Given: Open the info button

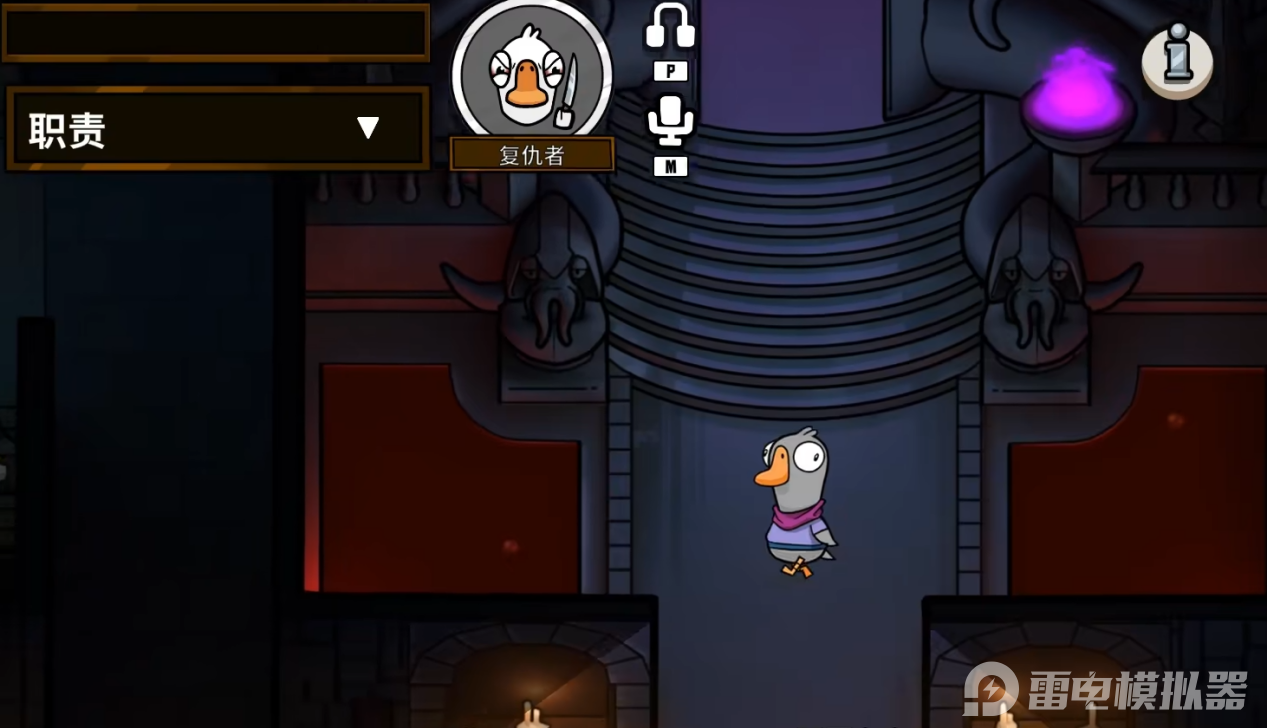Looking at the screenshot, I should click(1177, 61).
